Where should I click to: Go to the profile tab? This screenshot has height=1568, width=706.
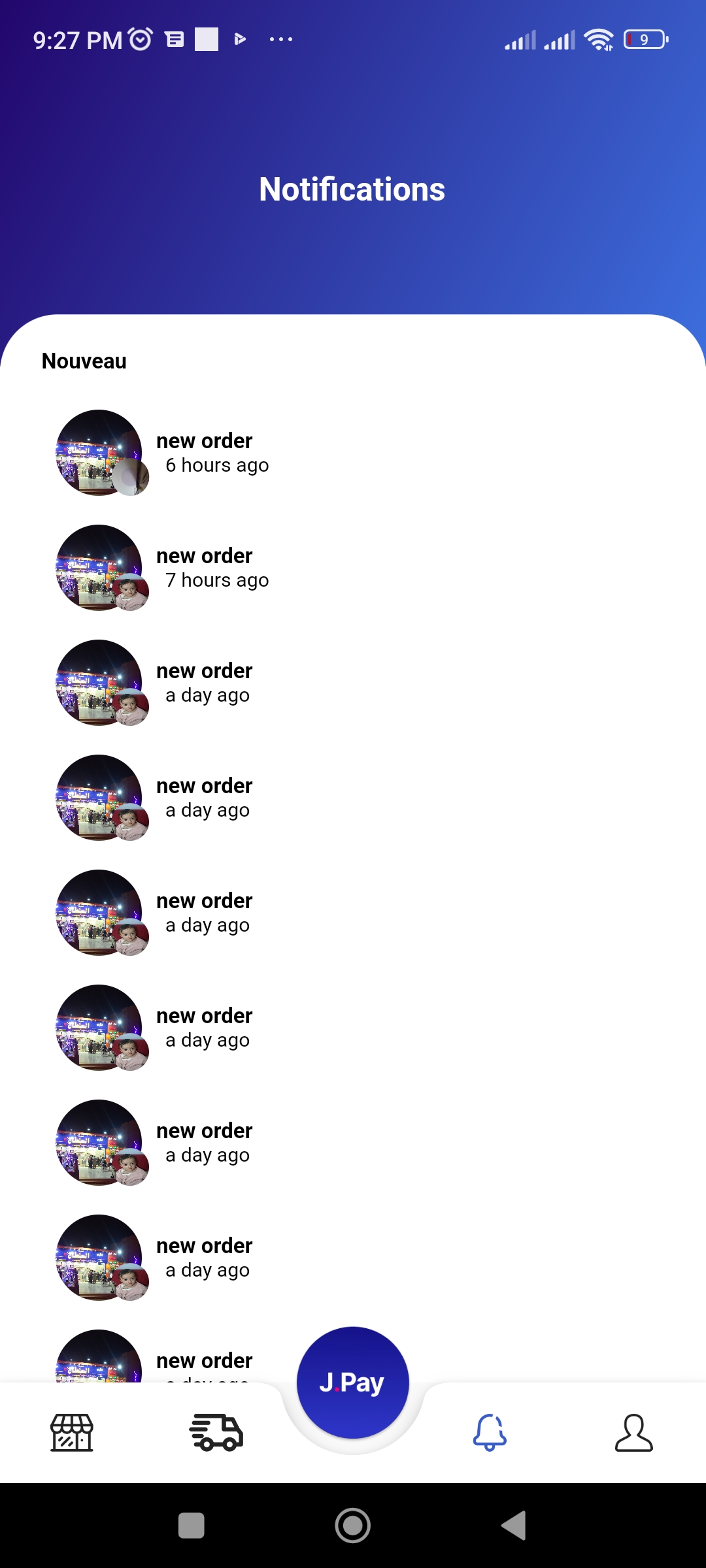point(633,1433)
